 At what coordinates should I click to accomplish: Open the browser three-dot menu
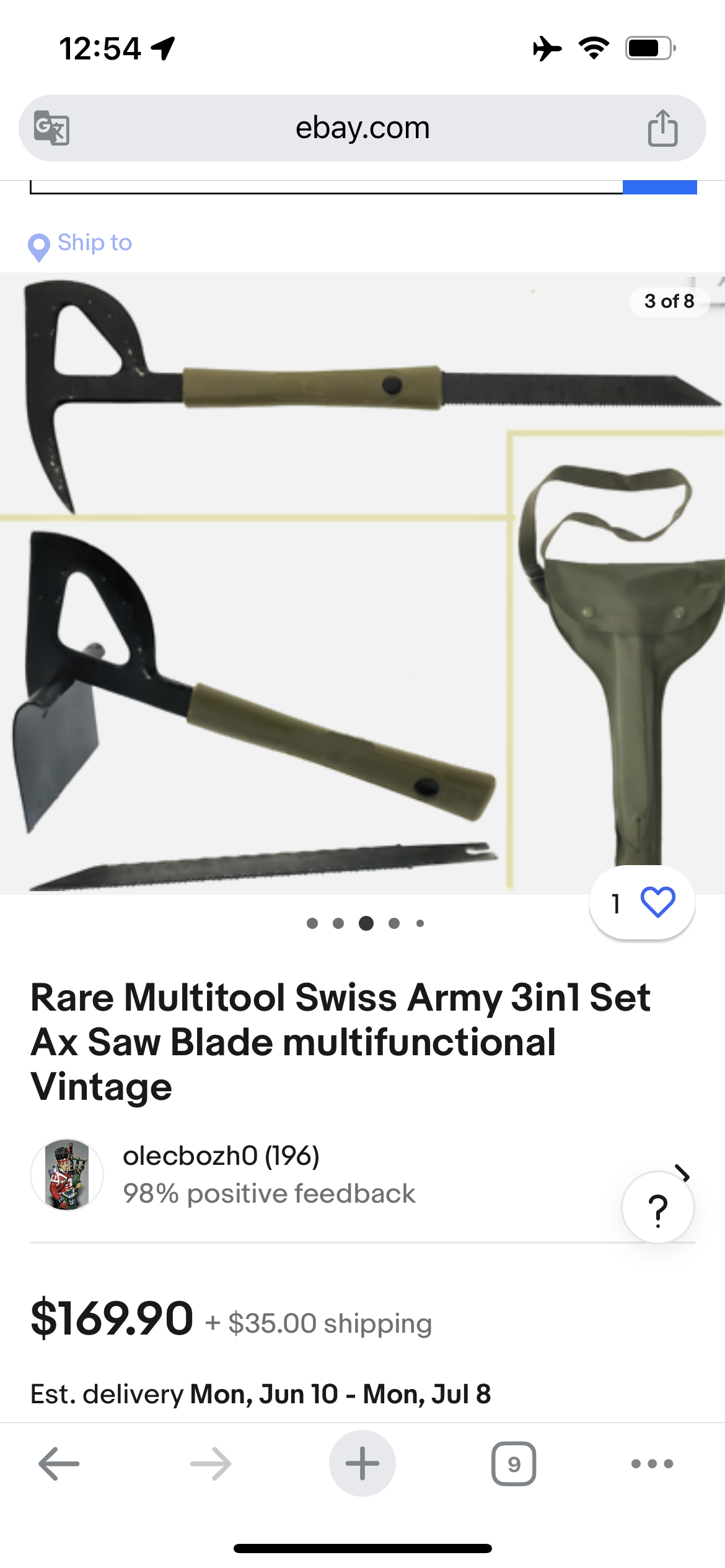[x=652, y=1463]
